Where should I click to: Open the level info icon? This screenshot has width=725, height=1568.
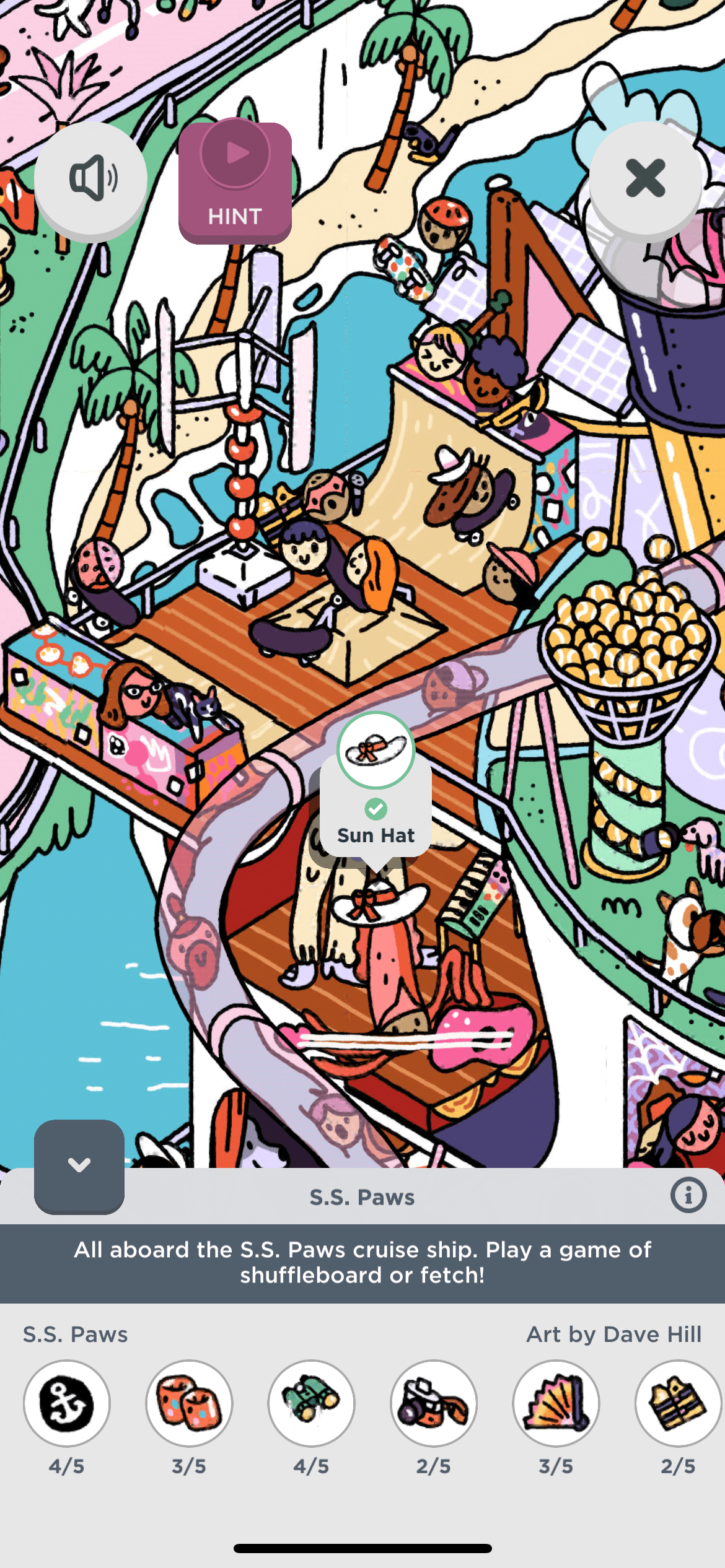pyautogui.click(x=688, y=1195)
